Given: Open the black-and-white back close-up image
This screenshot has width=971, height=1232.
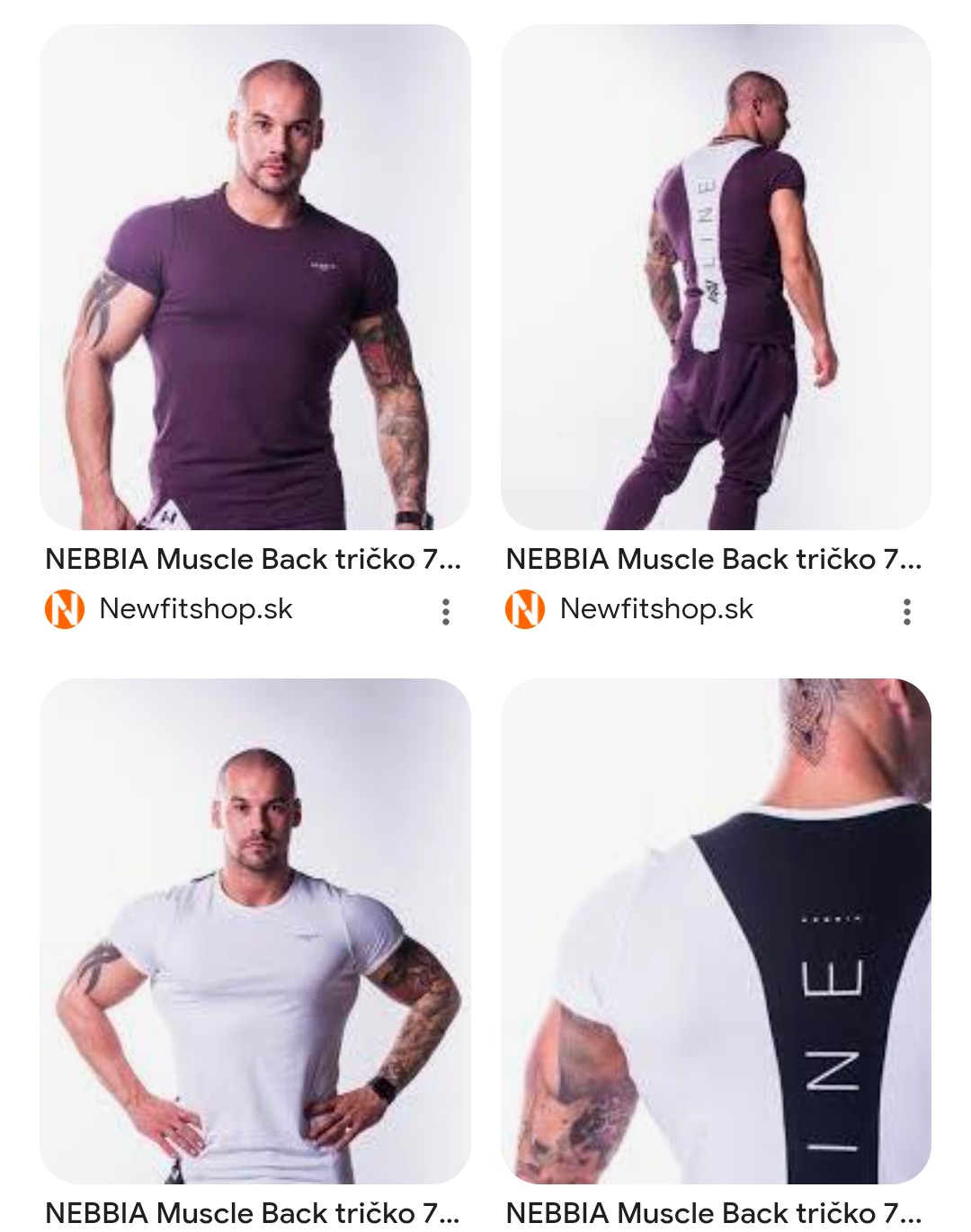Looking at the screenshot, I should point(716,930).
